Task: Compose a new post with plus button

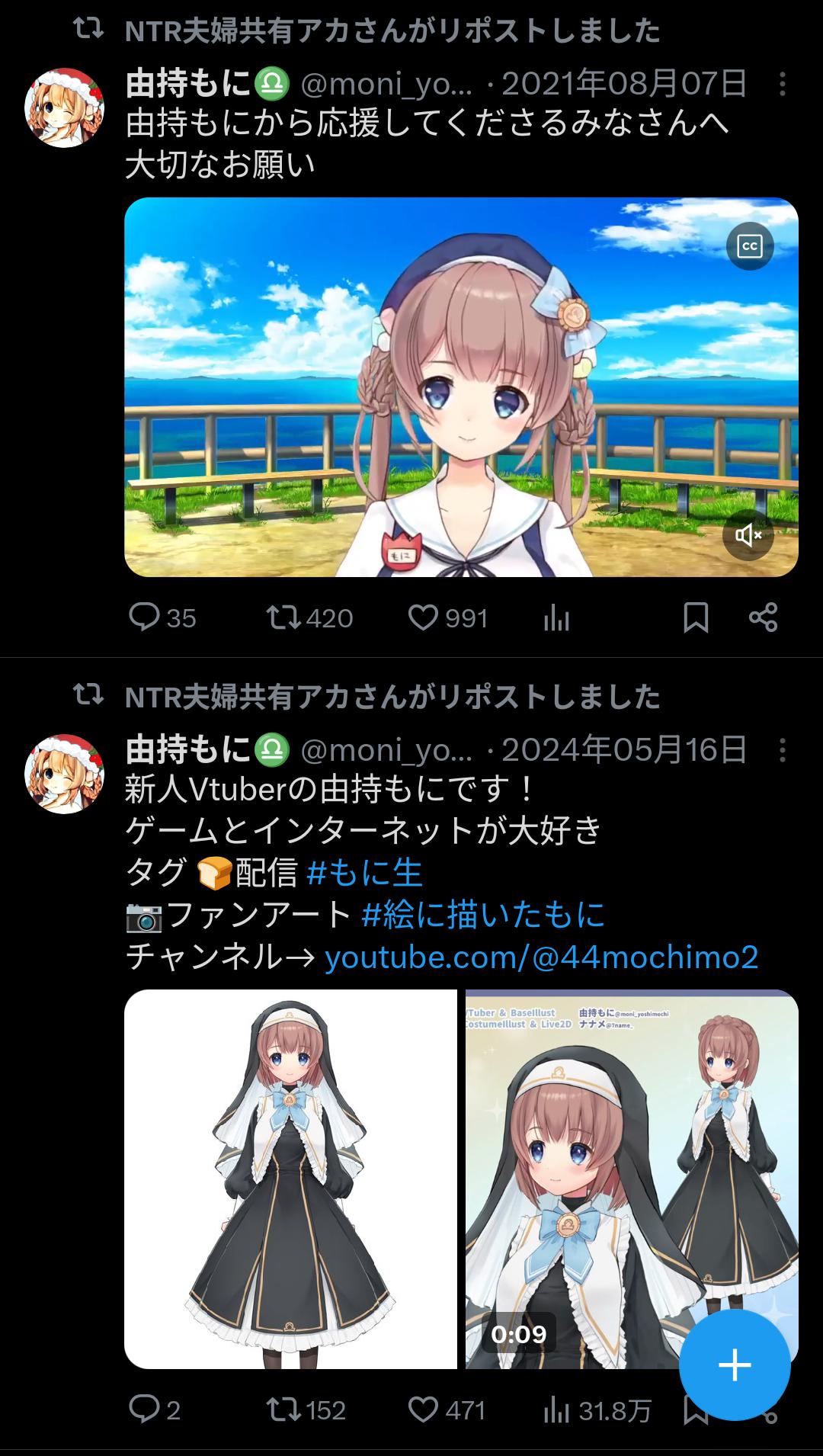Action: pos(735,1365)
